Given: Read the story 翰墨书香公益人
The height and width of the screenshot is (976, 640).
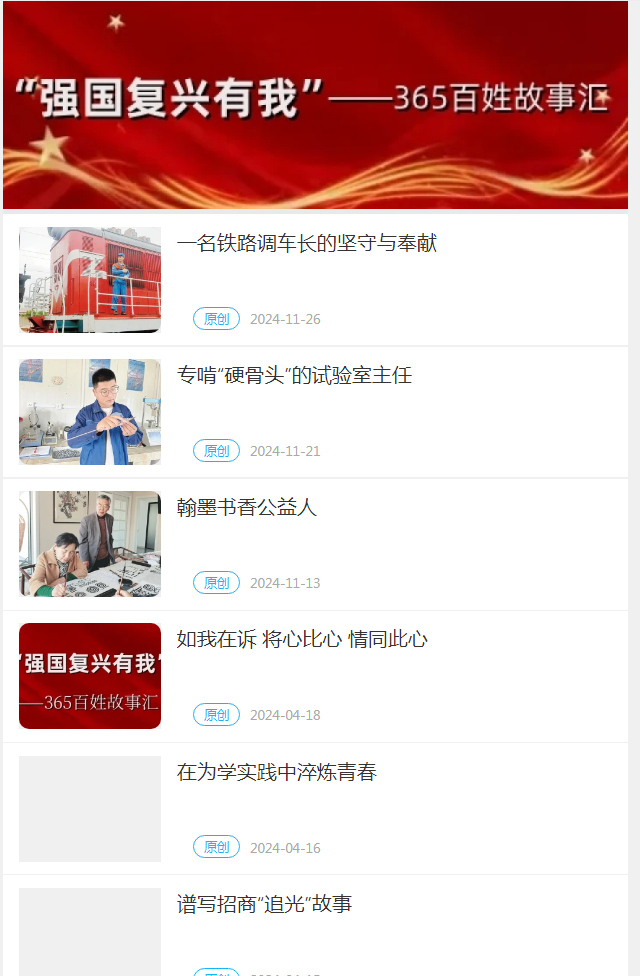Looking at the screenshot, I should [x=246, y=508].
